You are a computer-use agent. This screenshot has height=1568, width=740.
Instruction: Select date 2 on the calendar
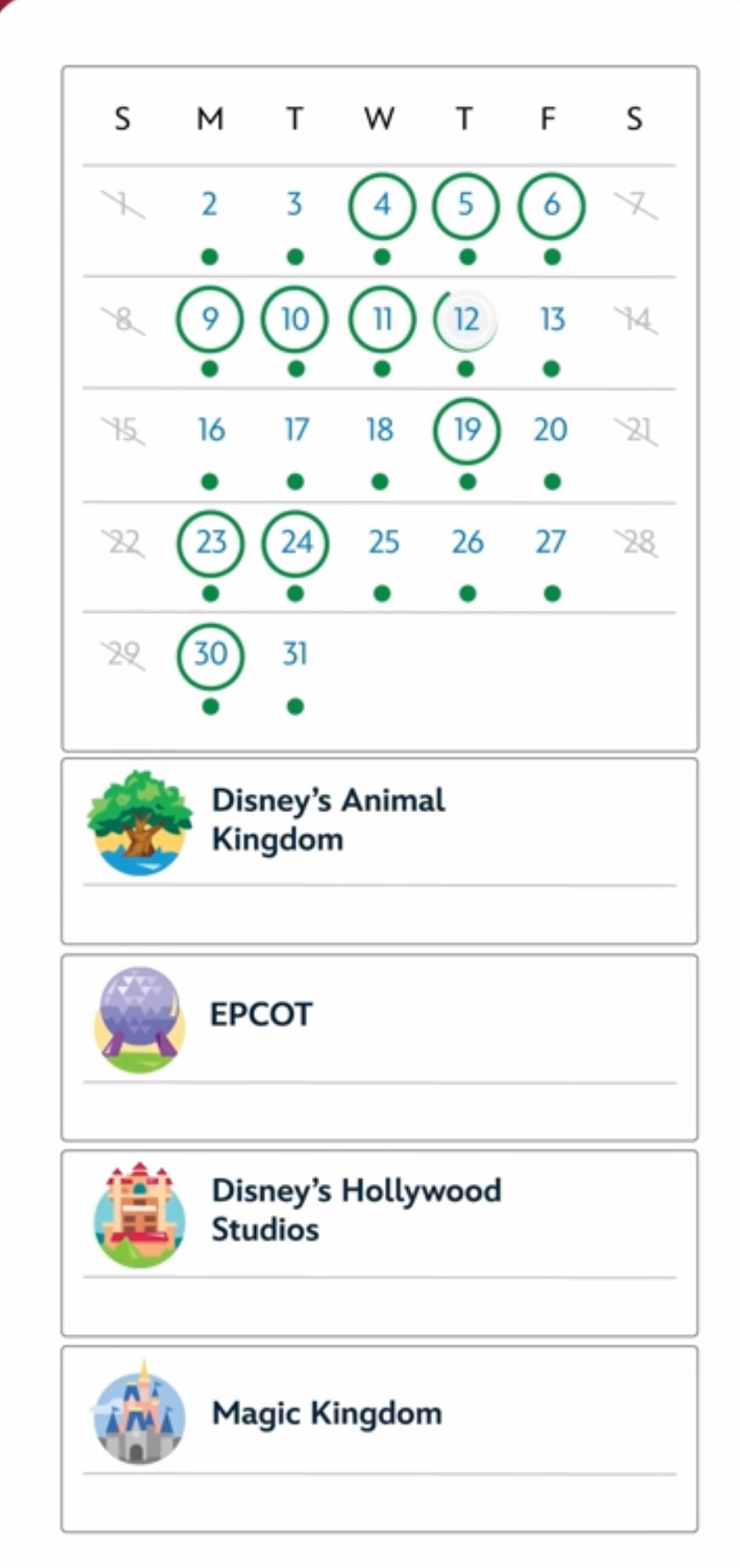210,205
